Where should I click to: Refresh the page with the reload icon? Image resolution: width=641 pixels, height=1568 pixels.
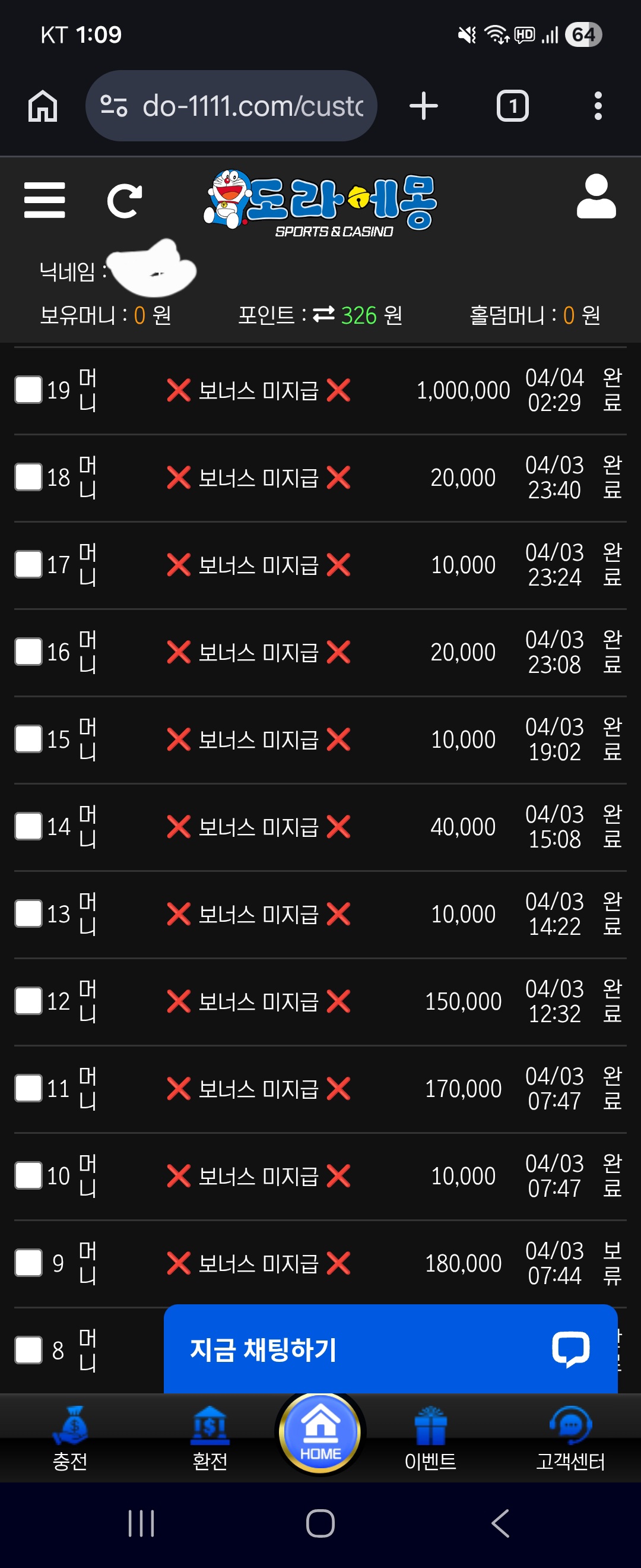click(125, 201)
